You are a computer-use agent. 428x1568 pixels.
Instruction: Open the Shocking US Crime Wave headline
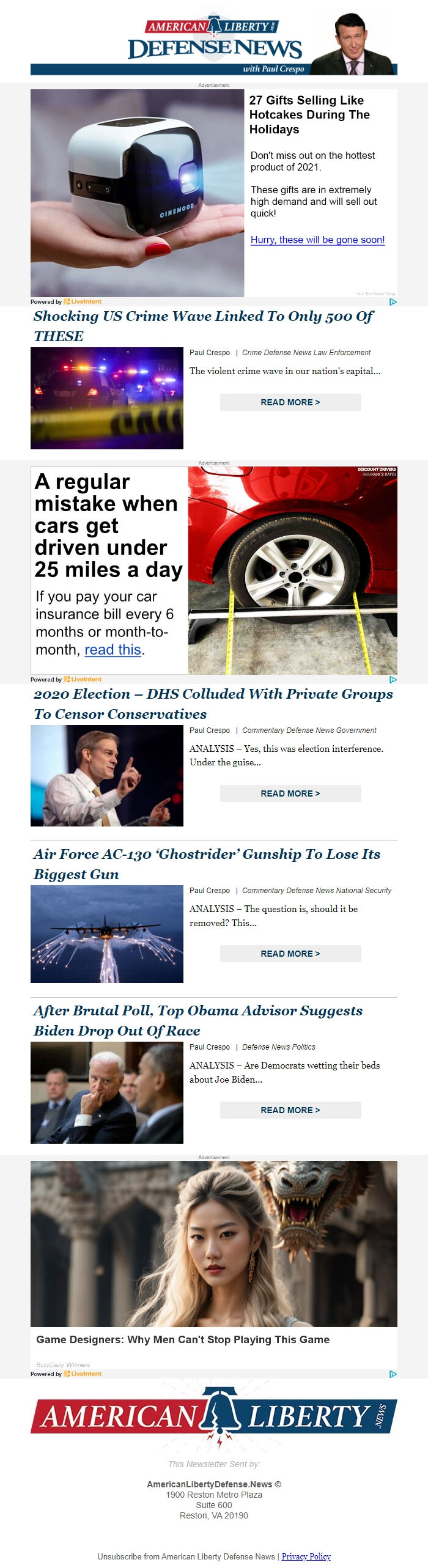[203, 326]
